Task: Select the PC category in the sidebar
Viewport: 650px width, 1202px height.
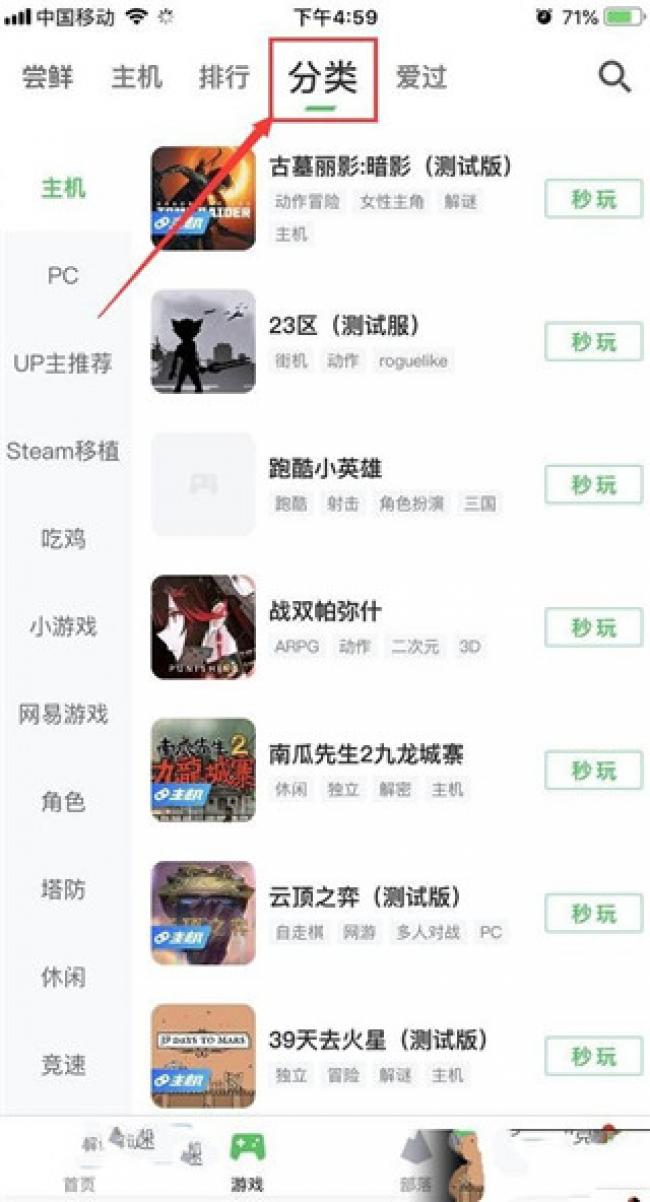Action: [63, 275]
